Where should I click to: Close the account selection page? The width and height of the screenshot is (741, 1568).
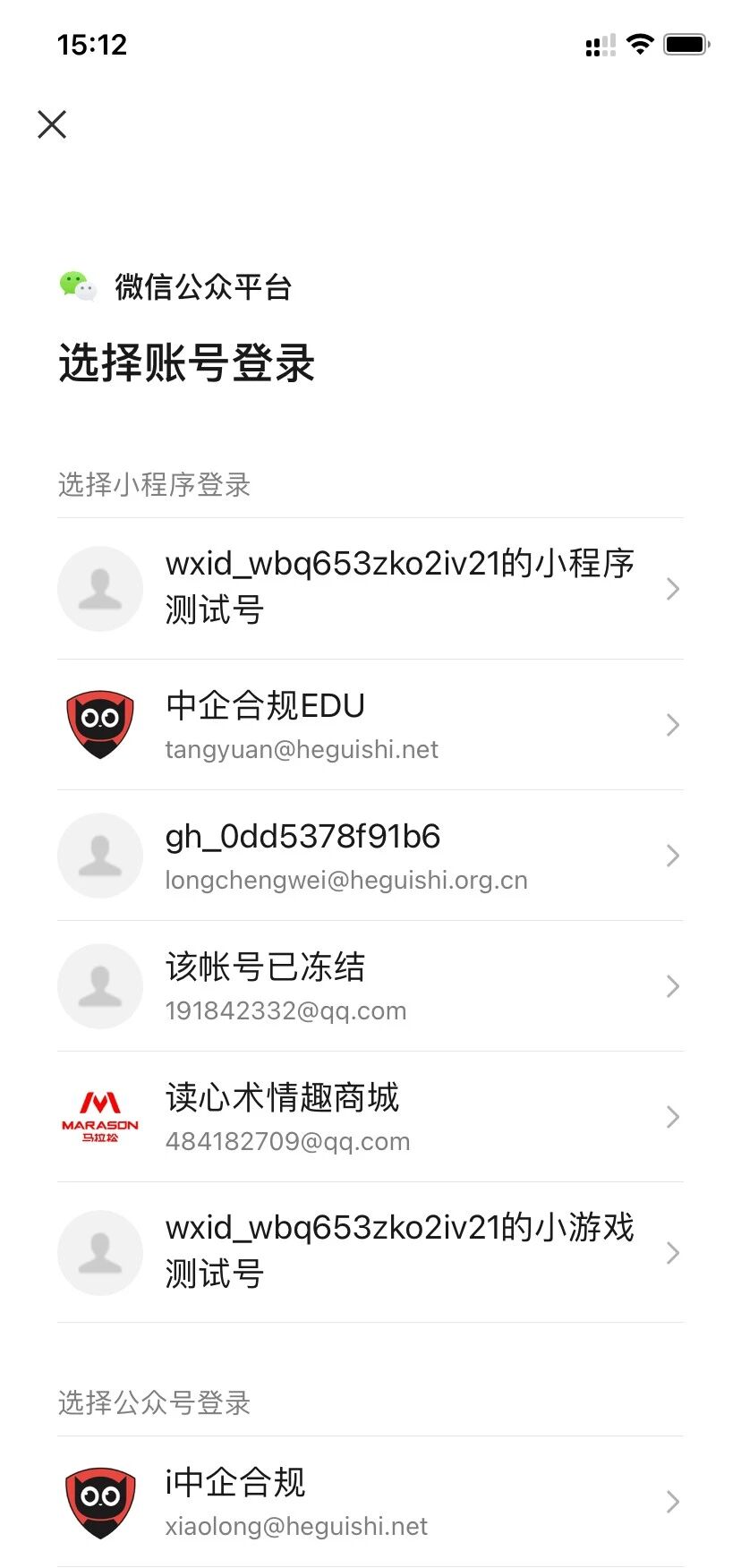52,124
